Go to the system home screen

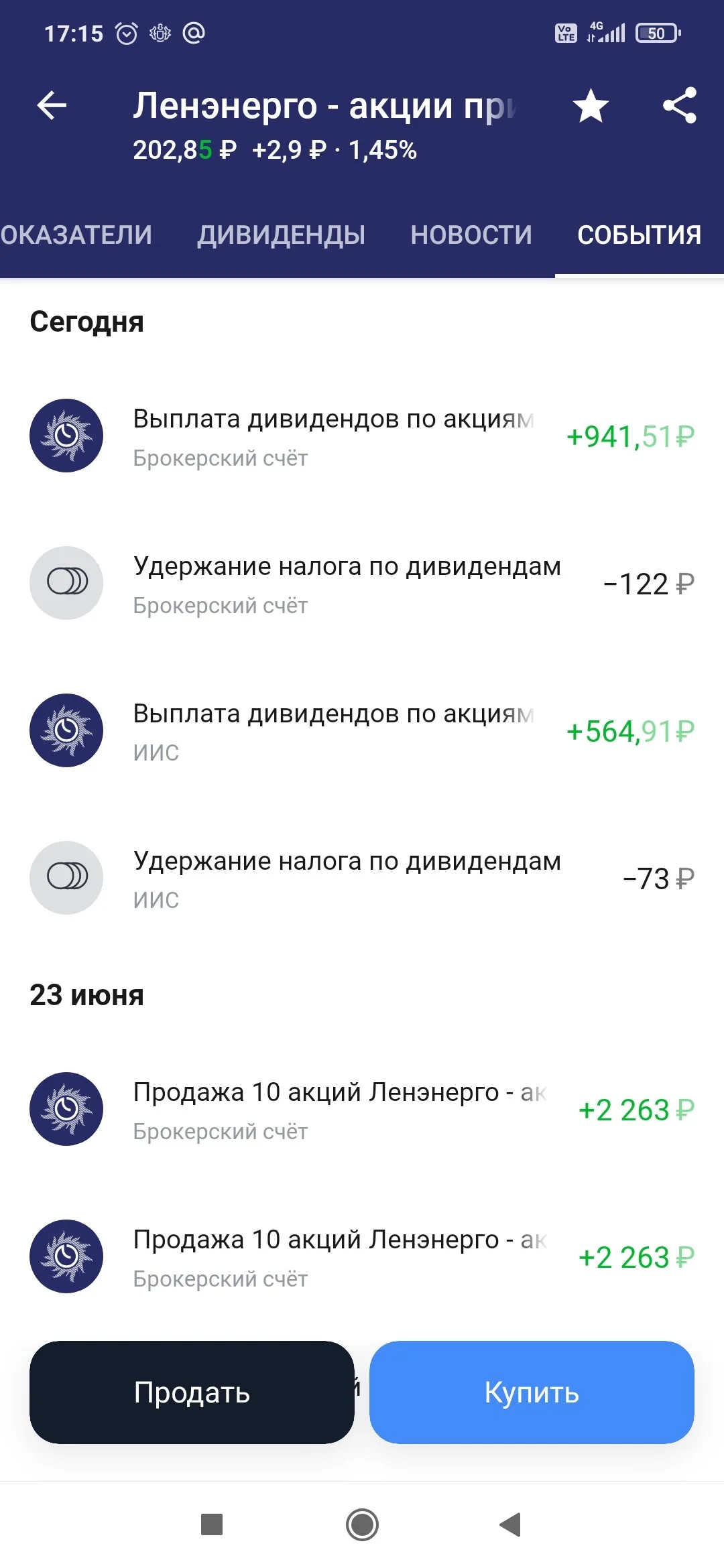click(x=362, y=1525)
